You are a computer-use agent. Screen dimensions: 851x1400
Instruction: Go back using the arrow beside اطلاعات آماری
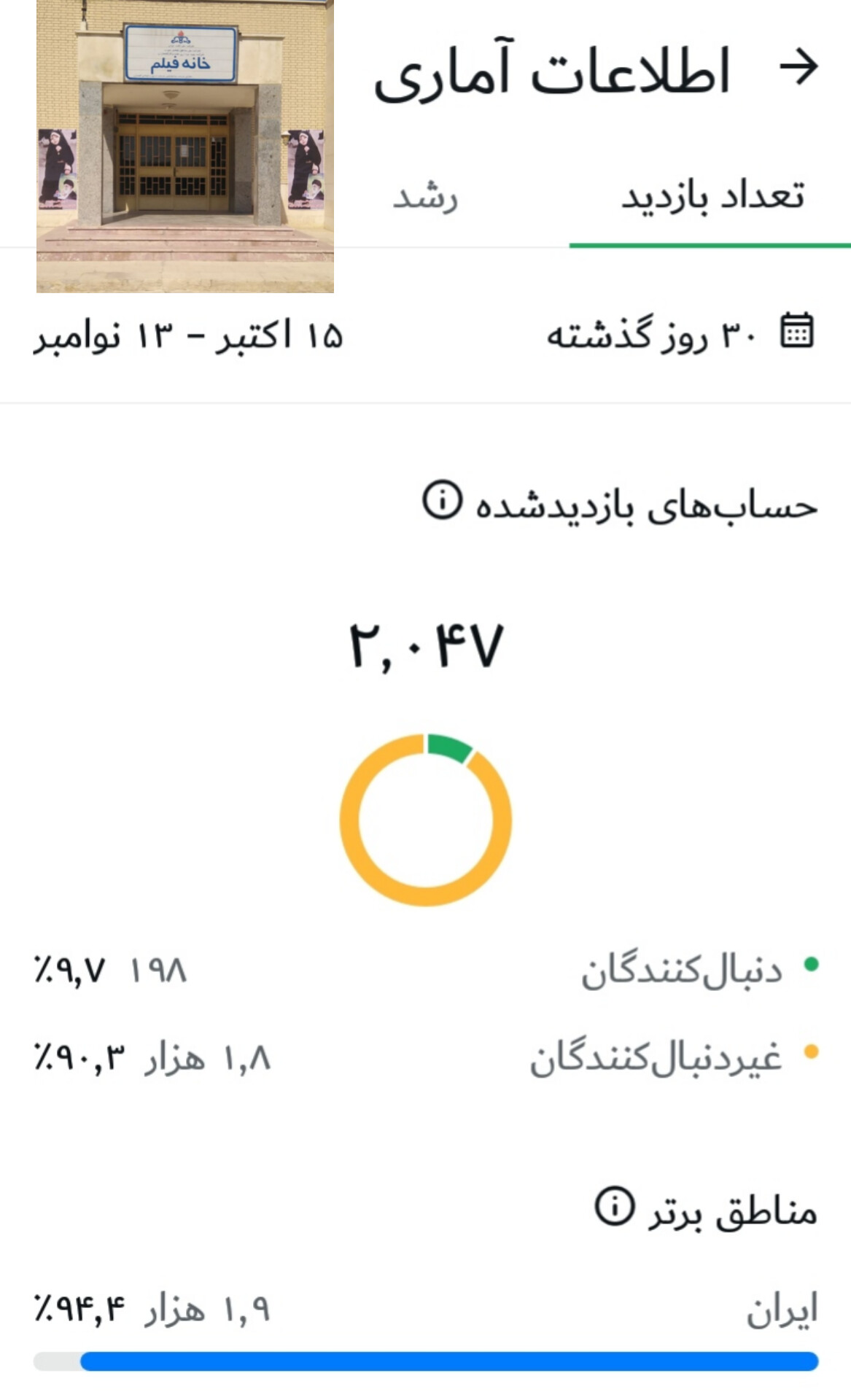tap(798, 68)
